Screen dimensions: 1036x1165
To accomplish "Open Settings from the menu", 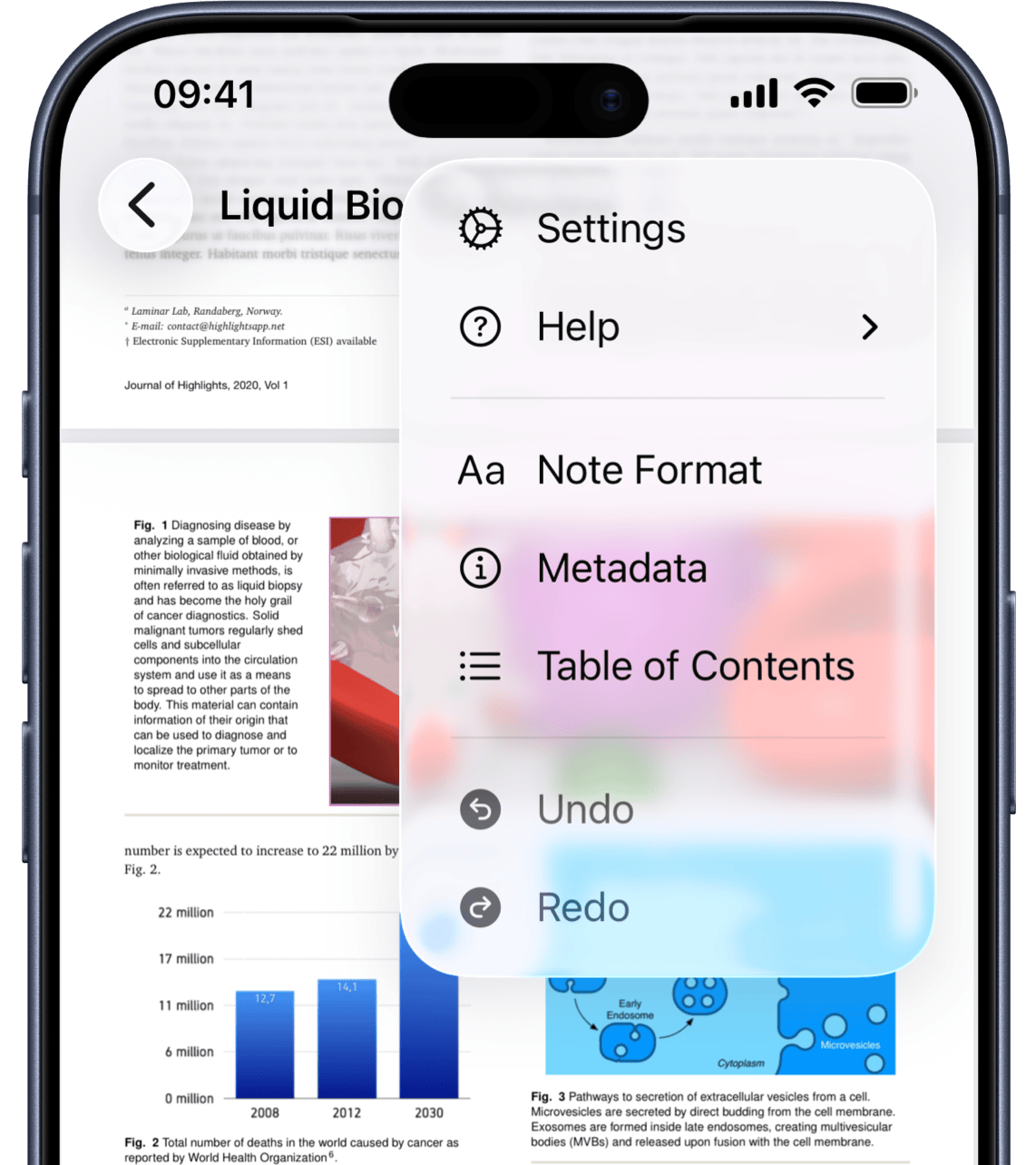I will pos(610,229).
